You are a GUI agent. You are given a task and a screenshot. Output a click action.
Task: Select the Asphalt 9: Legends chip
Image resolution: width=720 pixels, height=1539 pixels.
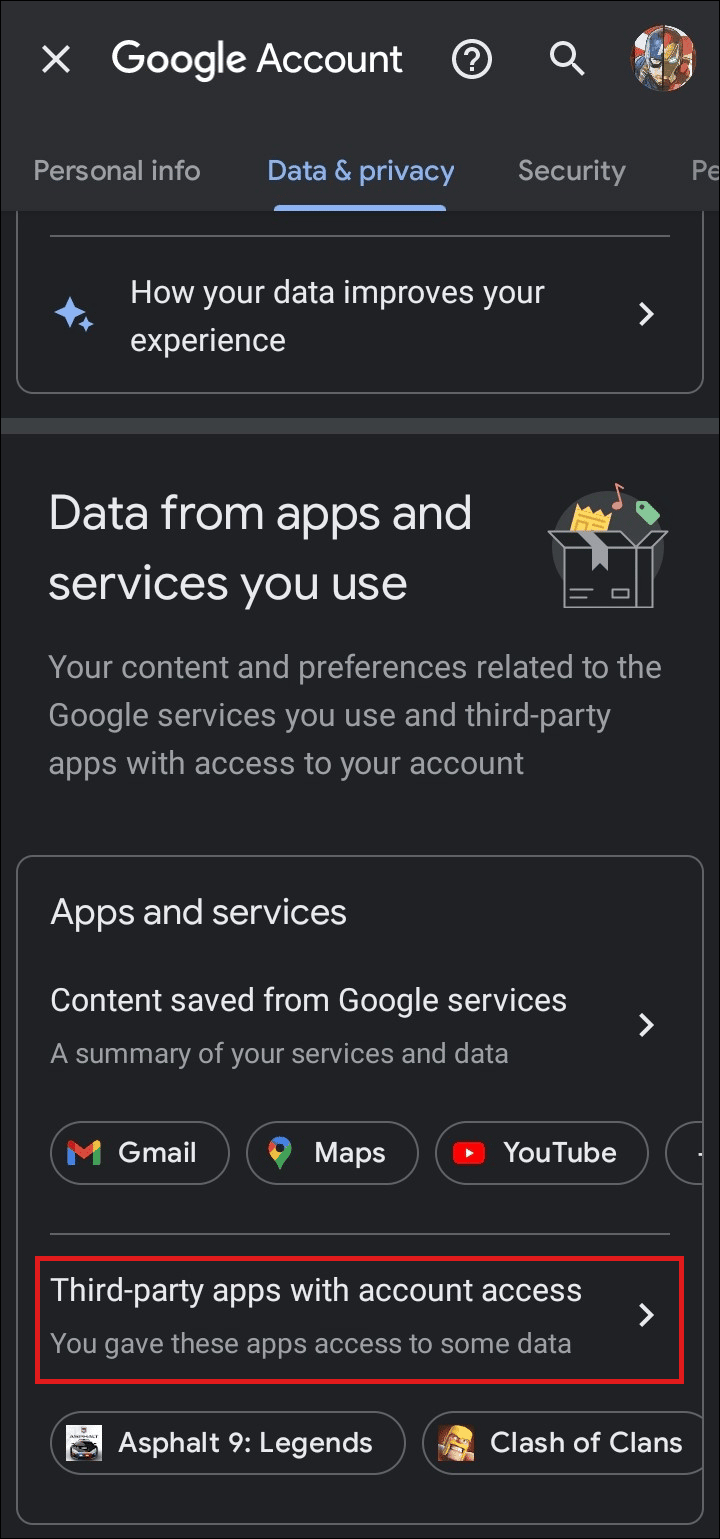(x=228, y=1443)
